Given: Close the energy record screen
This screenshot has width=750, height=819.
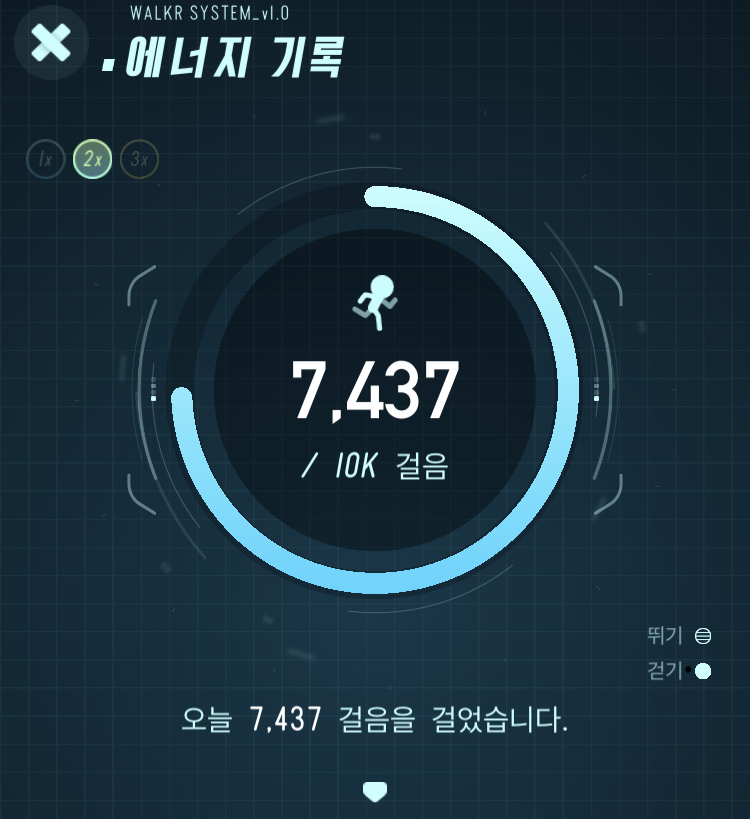Looking at the screenshot, I should click(x=51, y=42).
